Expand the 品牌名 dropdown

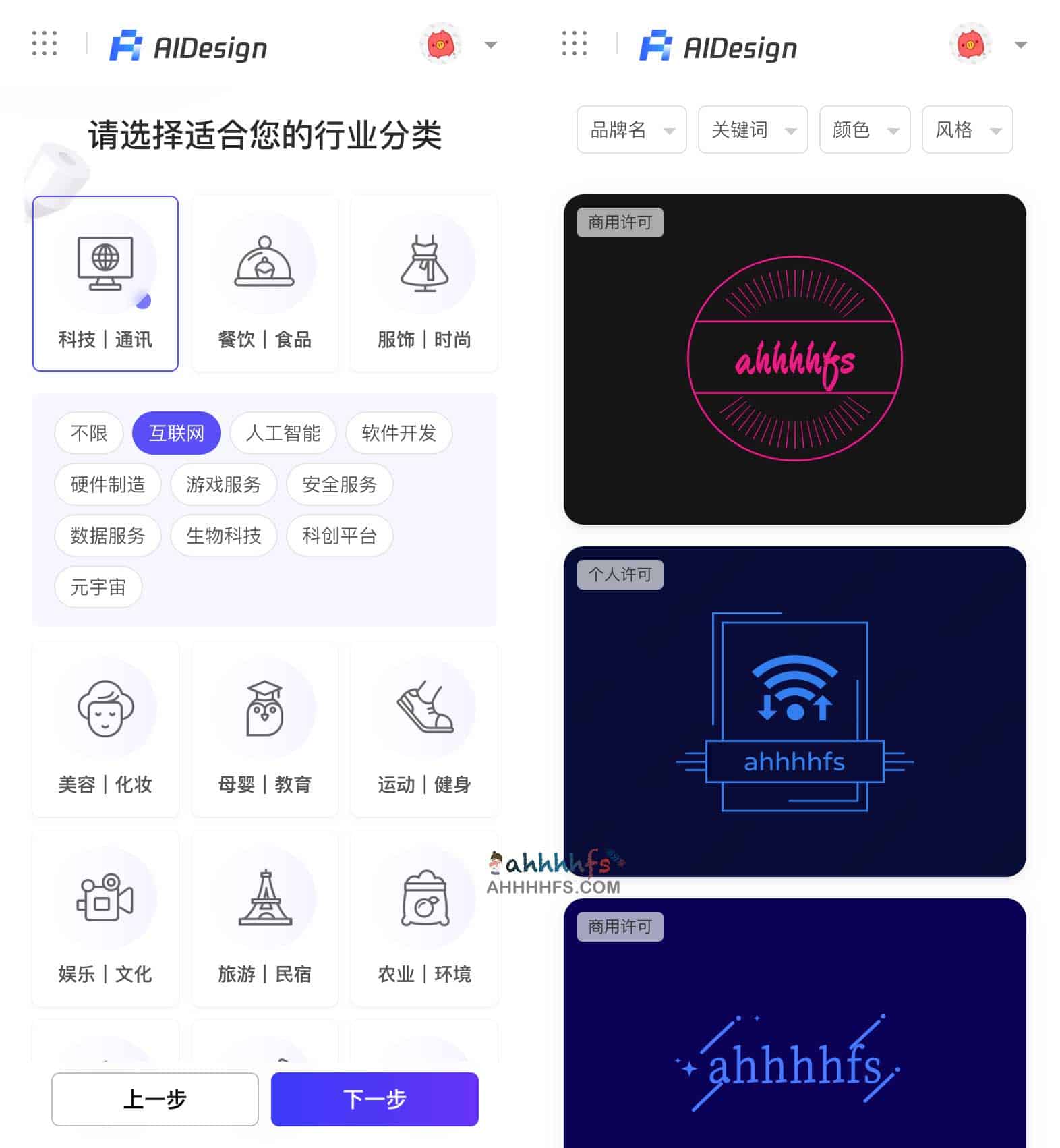pyautogui.click(x=631, y=130)
